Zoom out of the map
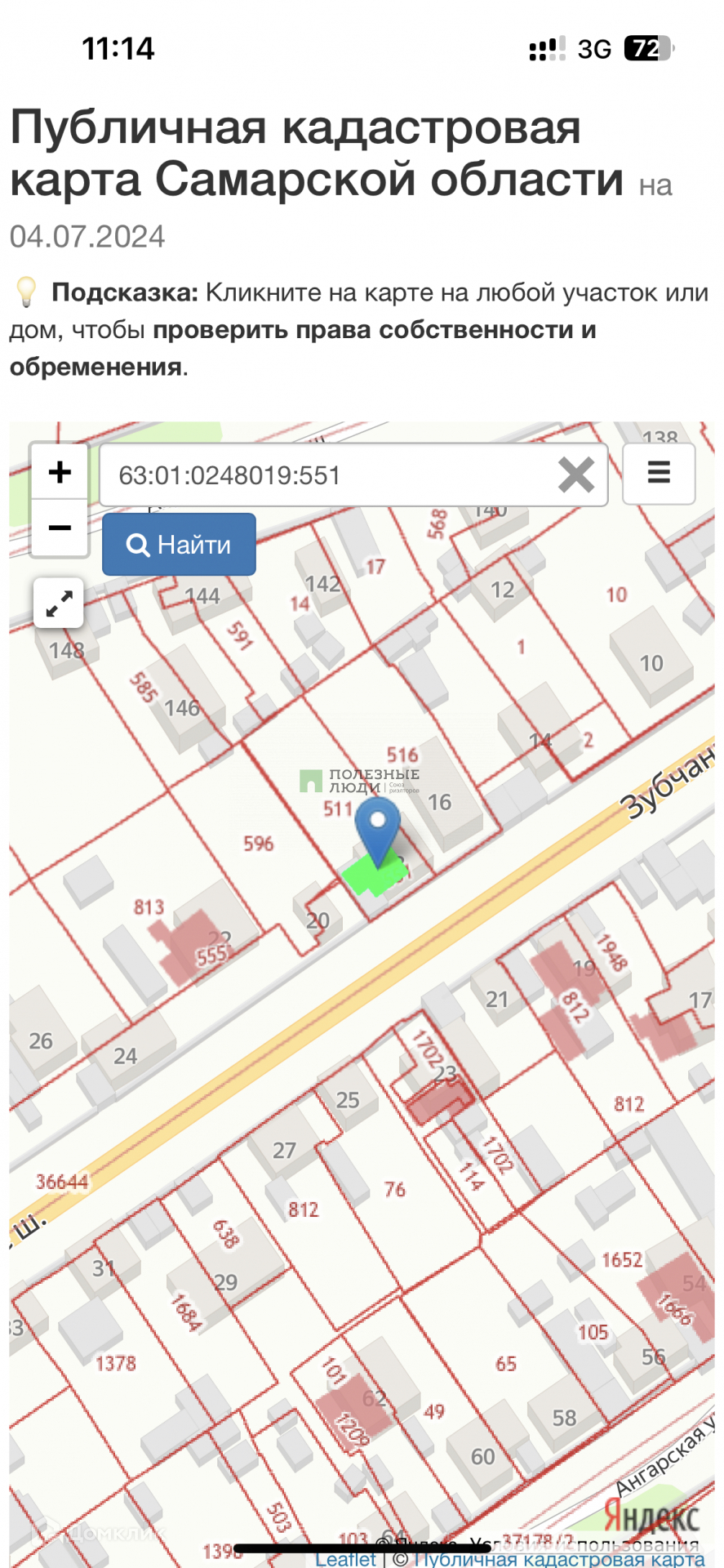Image resolution: width=724 pixels, height=1568 pixels. click(x=60, y=528)
